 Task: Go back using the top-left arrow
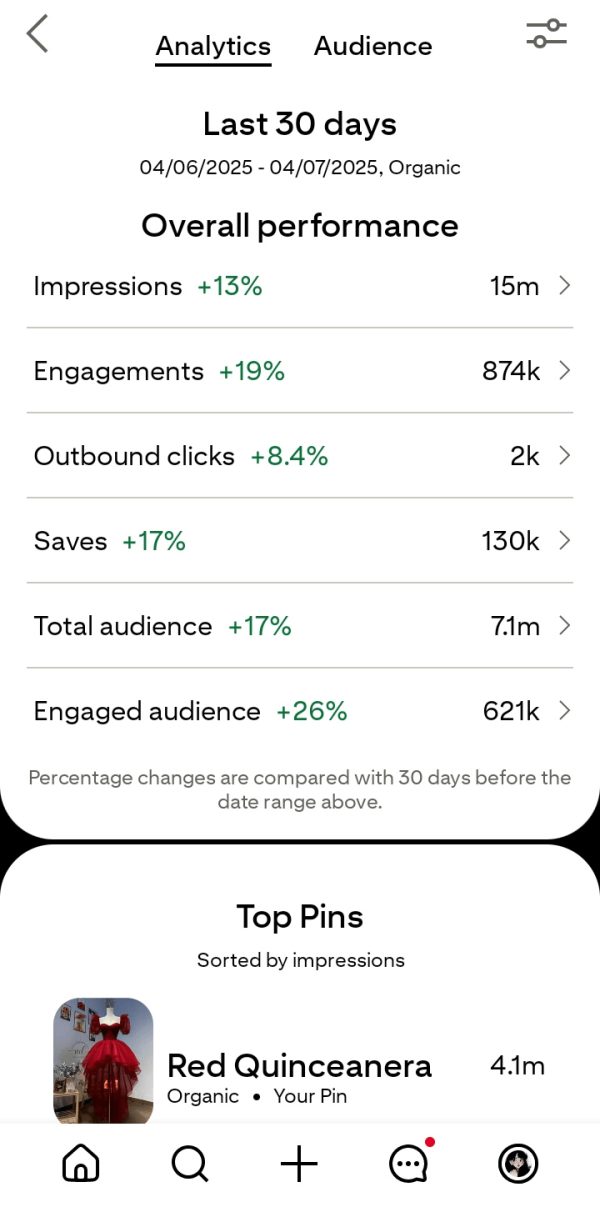[37, 34]
